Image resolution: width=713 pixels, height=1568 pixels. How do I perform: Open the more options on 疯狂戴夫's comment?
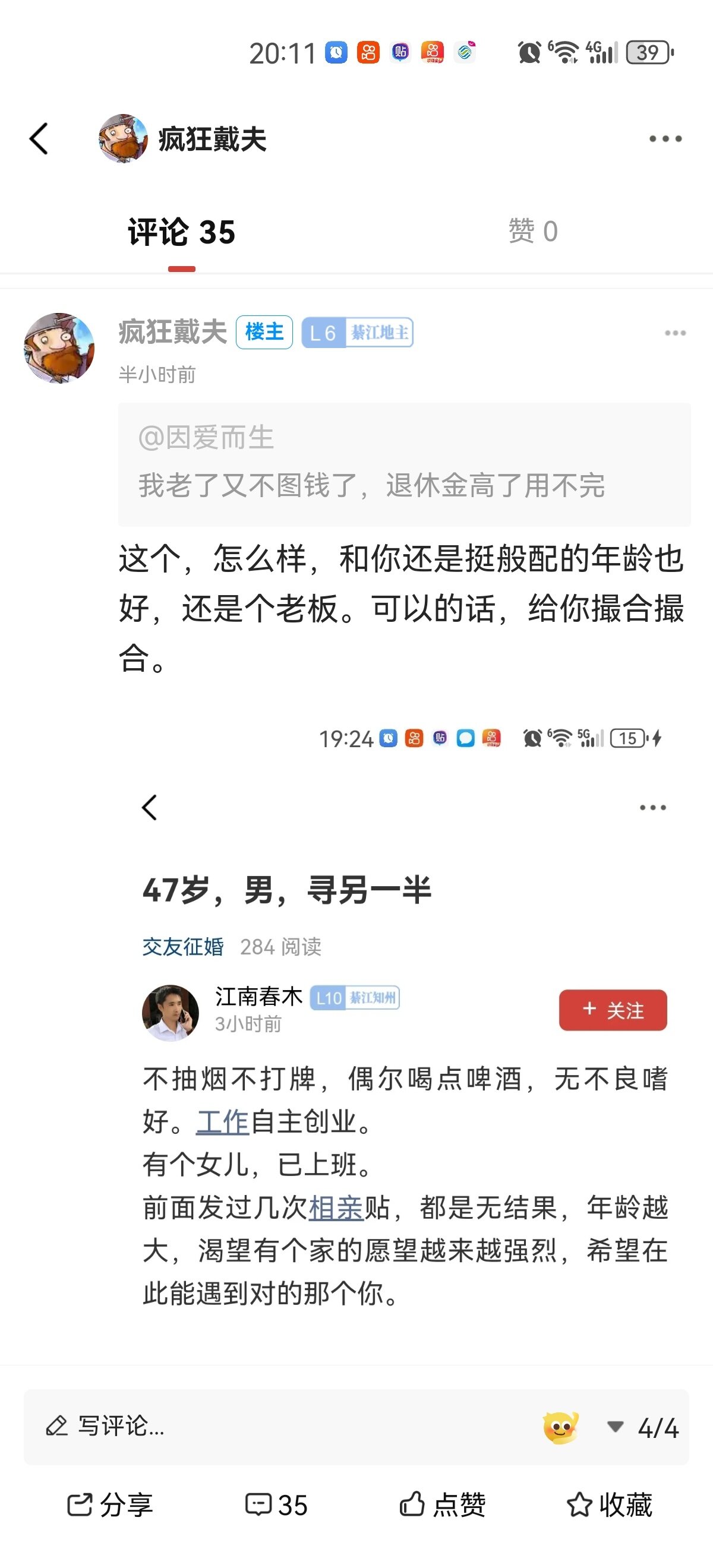674,333
